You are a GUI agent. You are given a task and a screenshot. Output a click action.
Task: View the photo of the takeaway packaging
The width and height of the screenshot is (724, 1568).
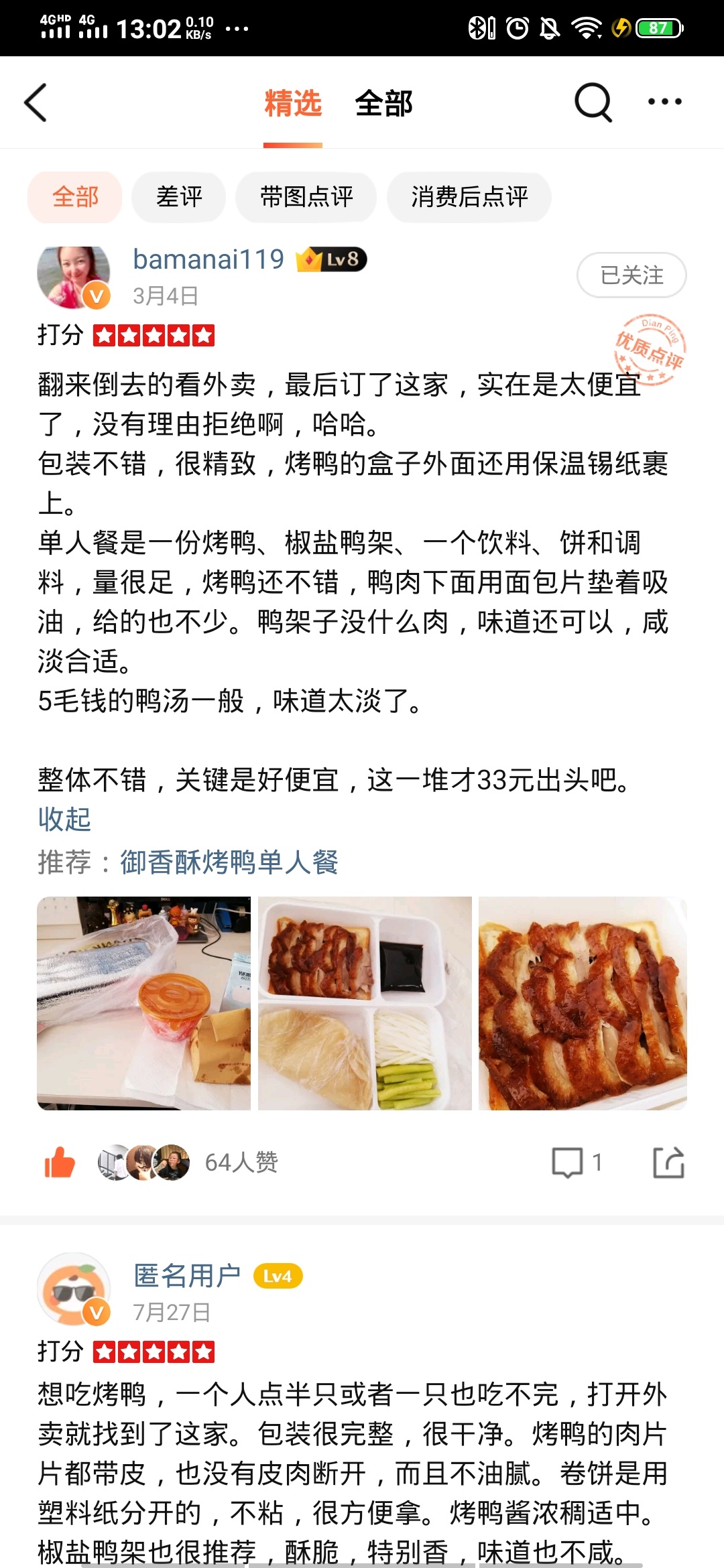click(143, 1003)
